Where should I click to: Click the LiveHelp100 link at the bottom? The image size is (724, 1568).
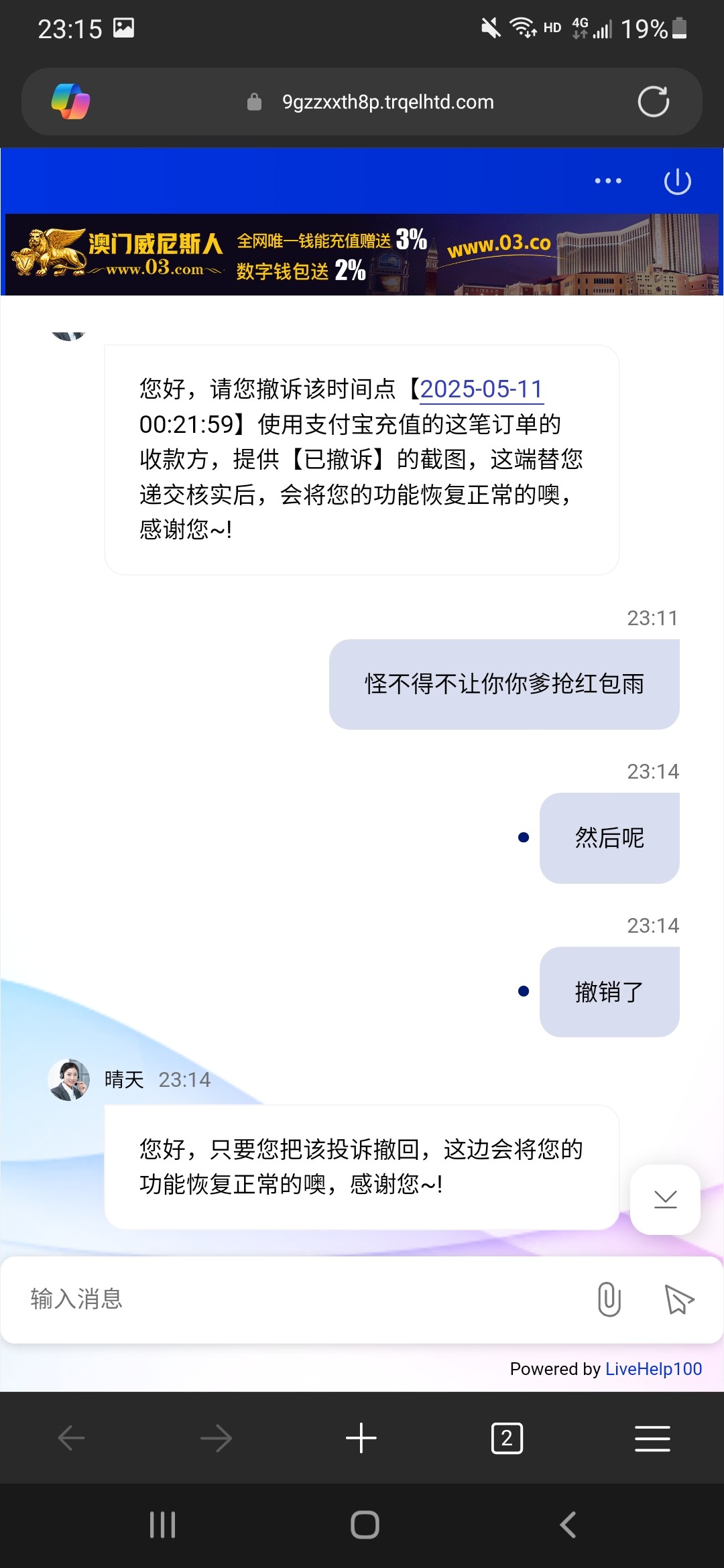pos(654,1369)
